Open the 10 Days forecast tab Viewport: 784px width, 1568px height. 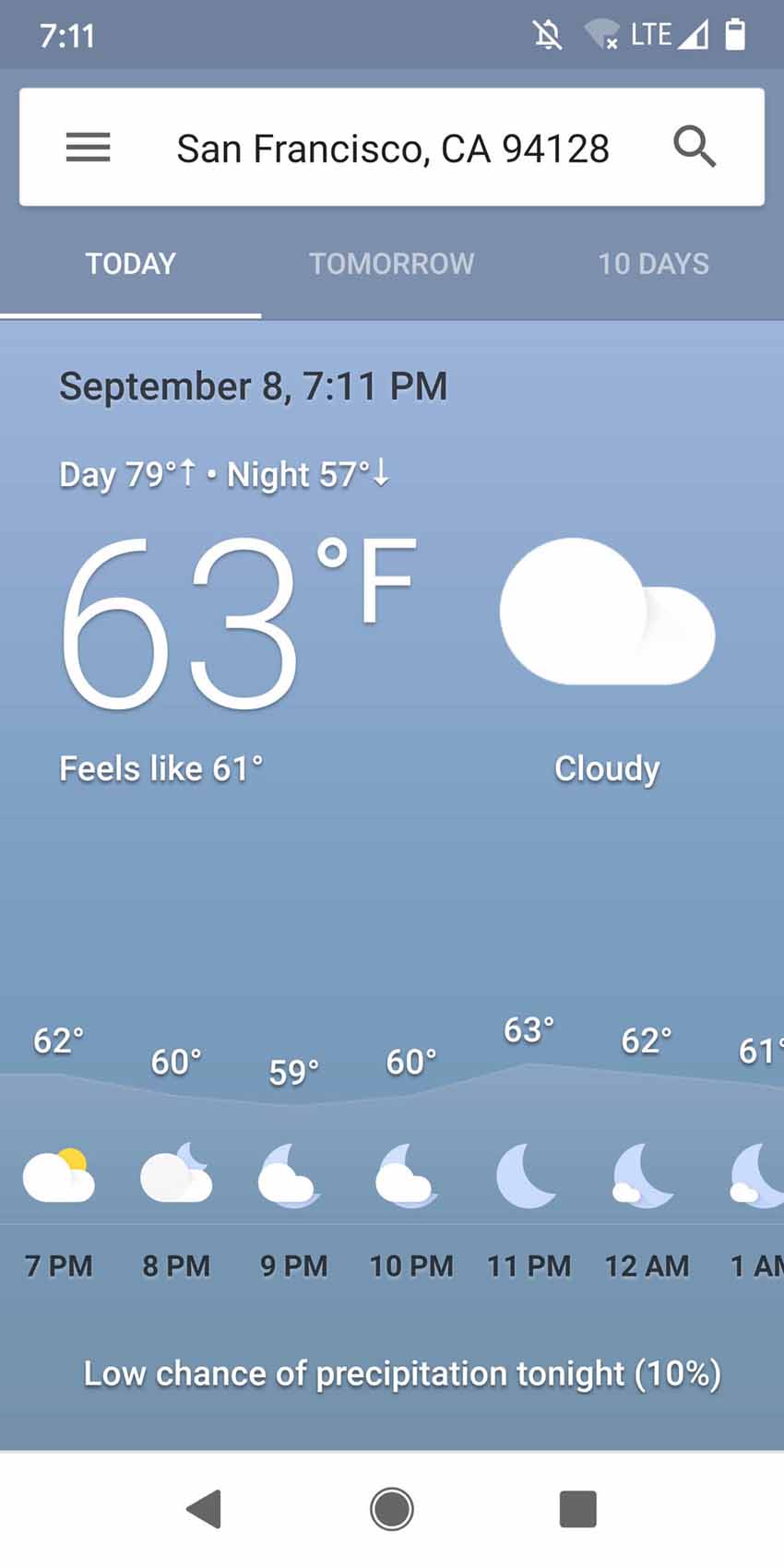pos(653,265)
